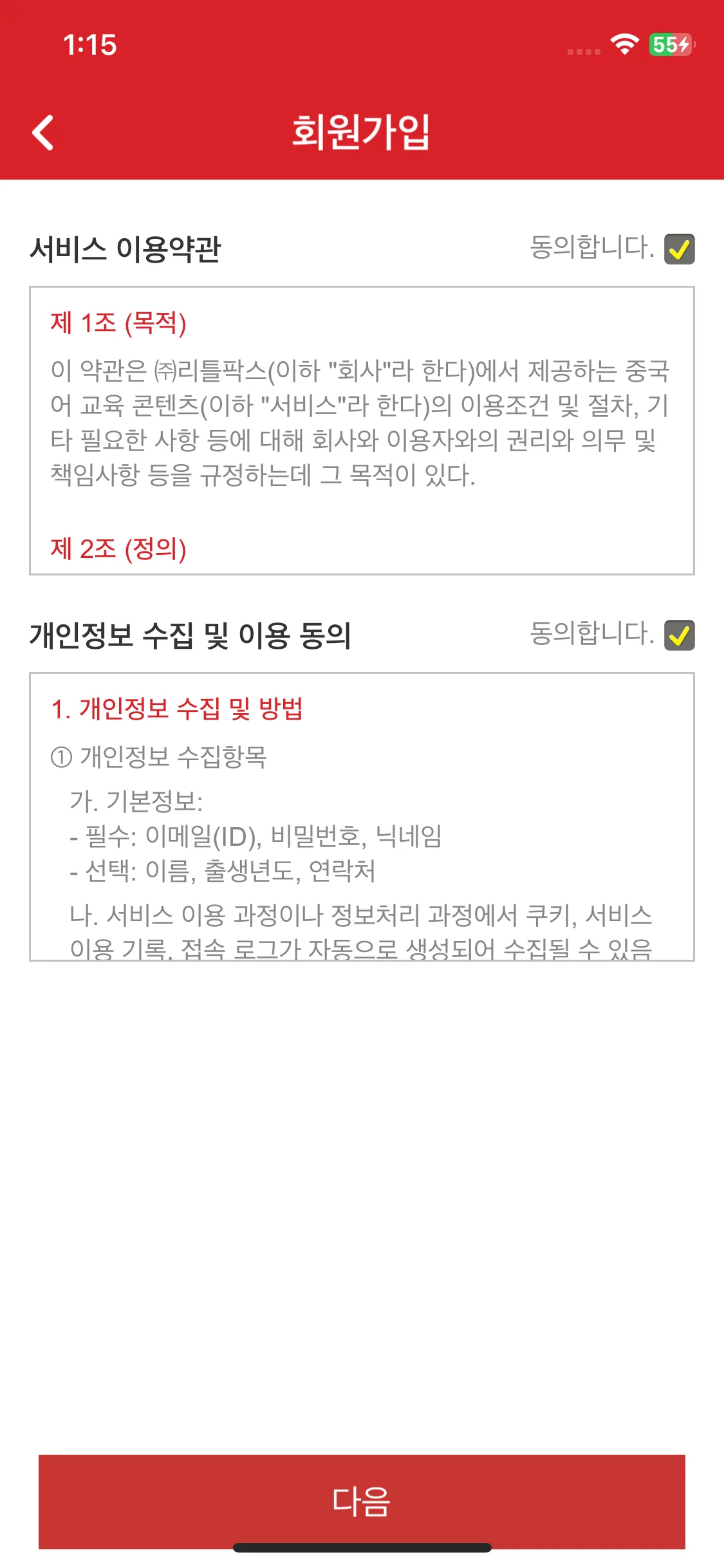Click the back chevron in the header
The height and width of the screenshot is (1568, 724).
coord(43,132)
